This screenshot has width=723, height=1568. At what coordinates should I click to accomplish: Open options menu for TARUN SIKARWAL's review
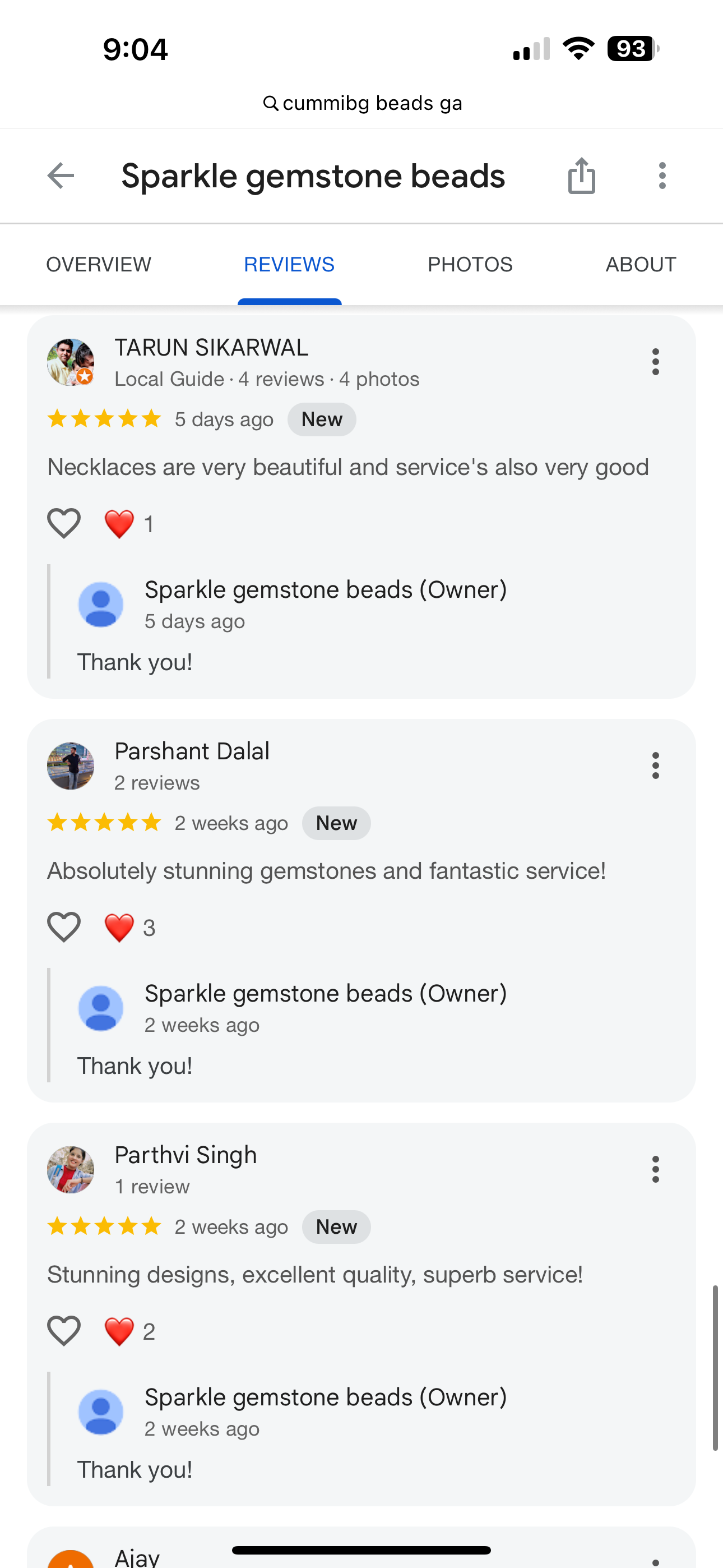tap(655, 362)
